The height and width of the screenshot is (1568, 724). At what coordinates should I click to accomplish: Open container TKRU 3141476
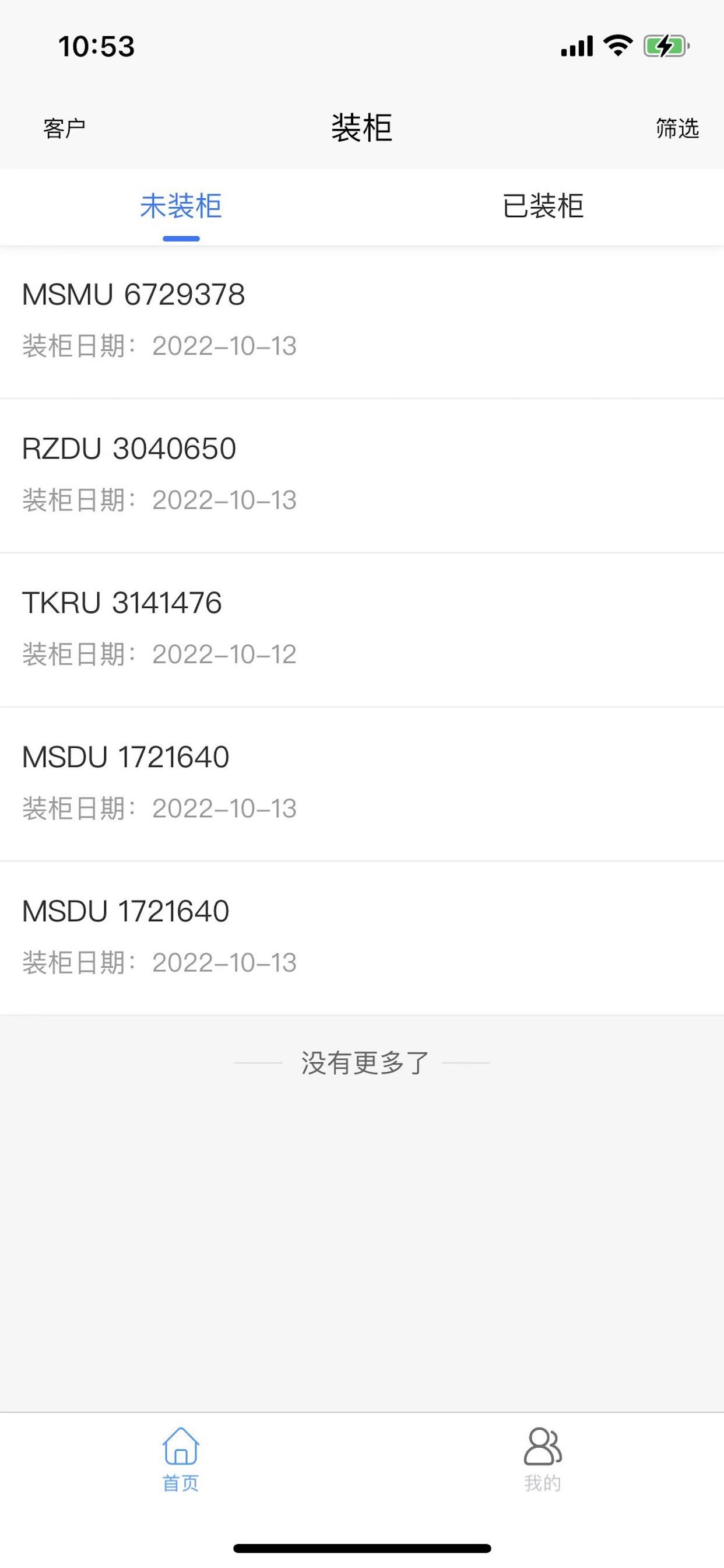(x=362, y=630)
